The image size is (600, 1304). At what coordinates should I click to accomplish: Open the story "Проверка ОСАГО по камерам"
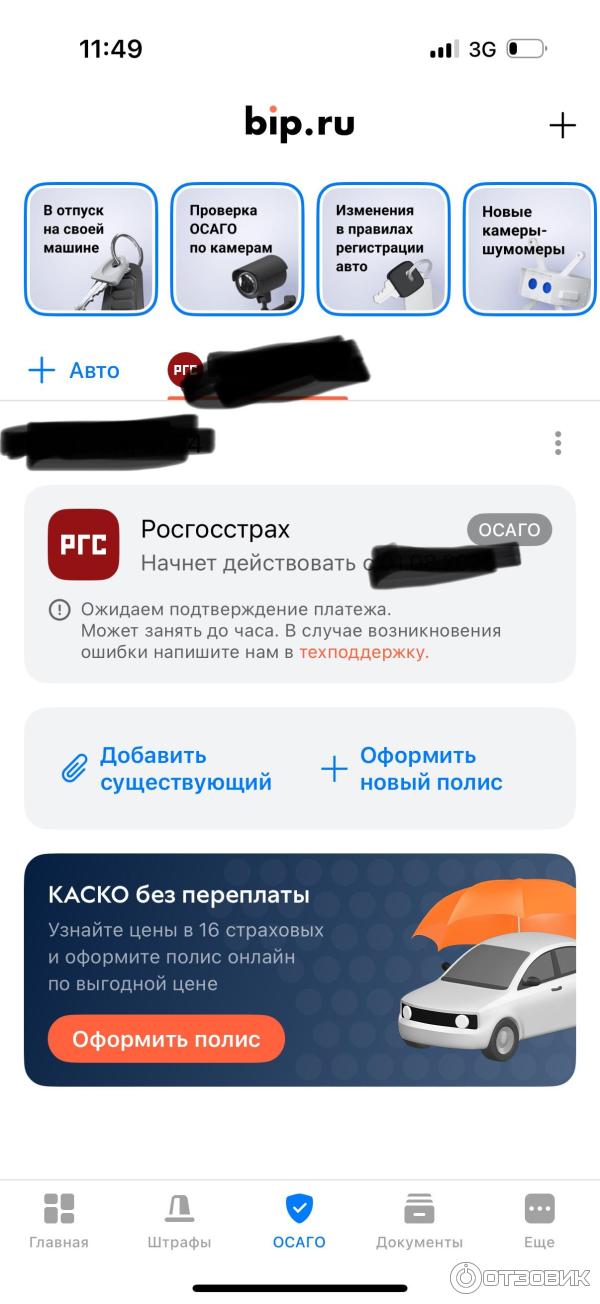click(x=237, y=248)
